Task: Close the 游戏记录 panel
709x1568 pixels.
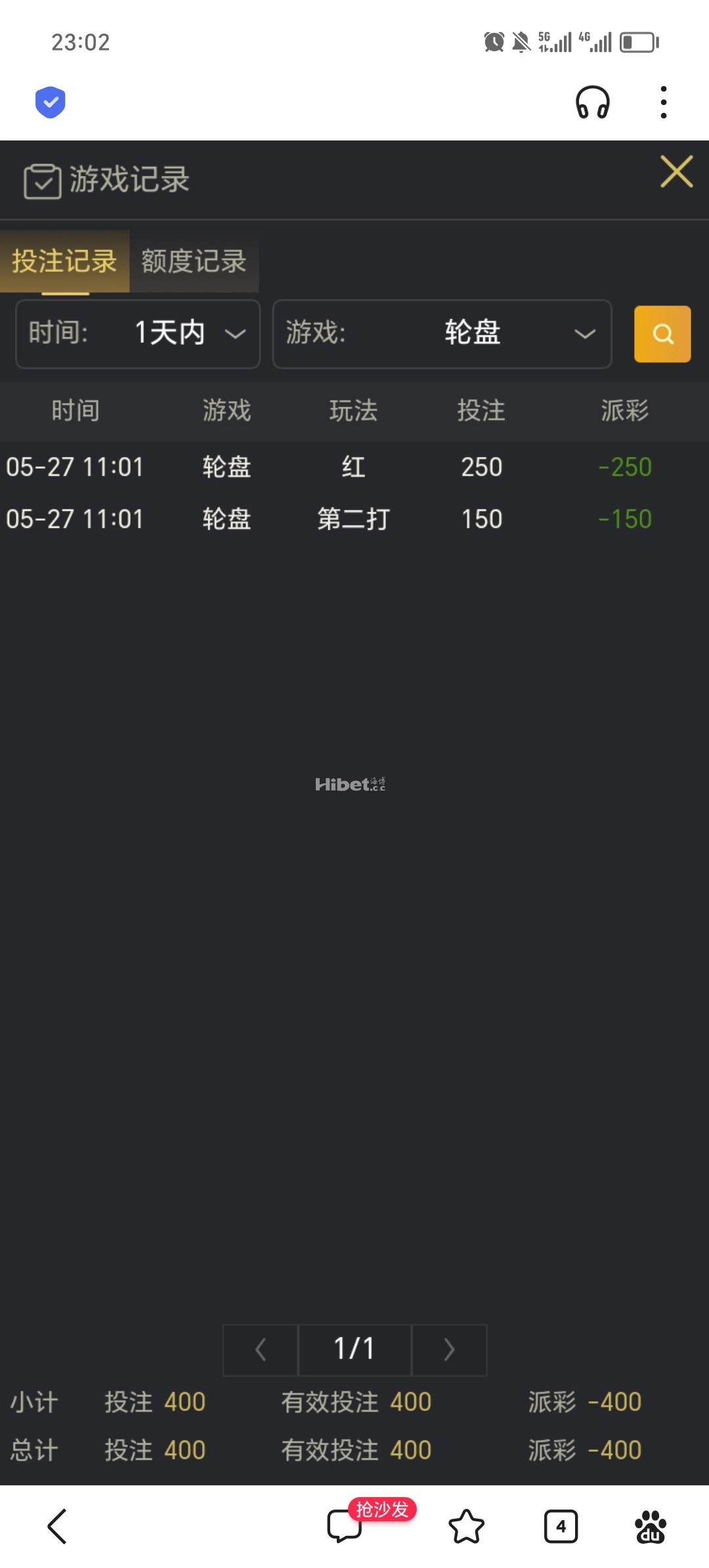Action: click(676, 171)
